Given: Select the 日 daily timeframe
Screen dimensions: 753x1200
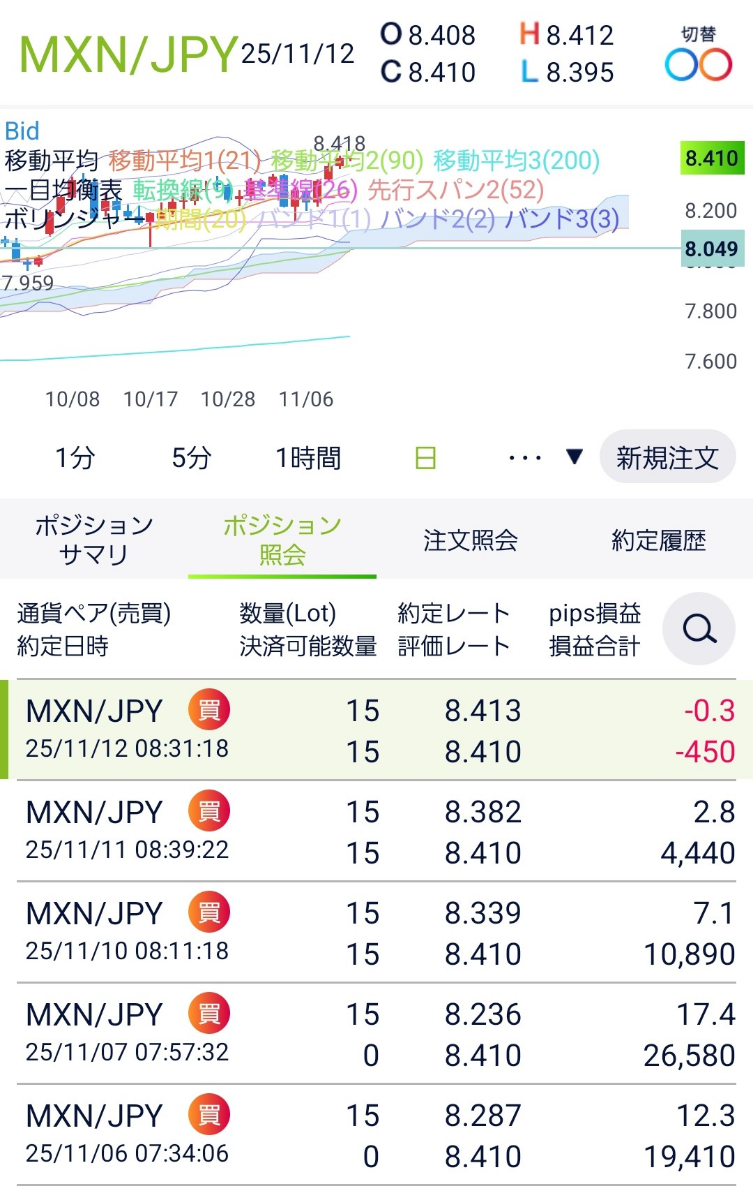Looking at the screenshot, I should click(425, 459).
